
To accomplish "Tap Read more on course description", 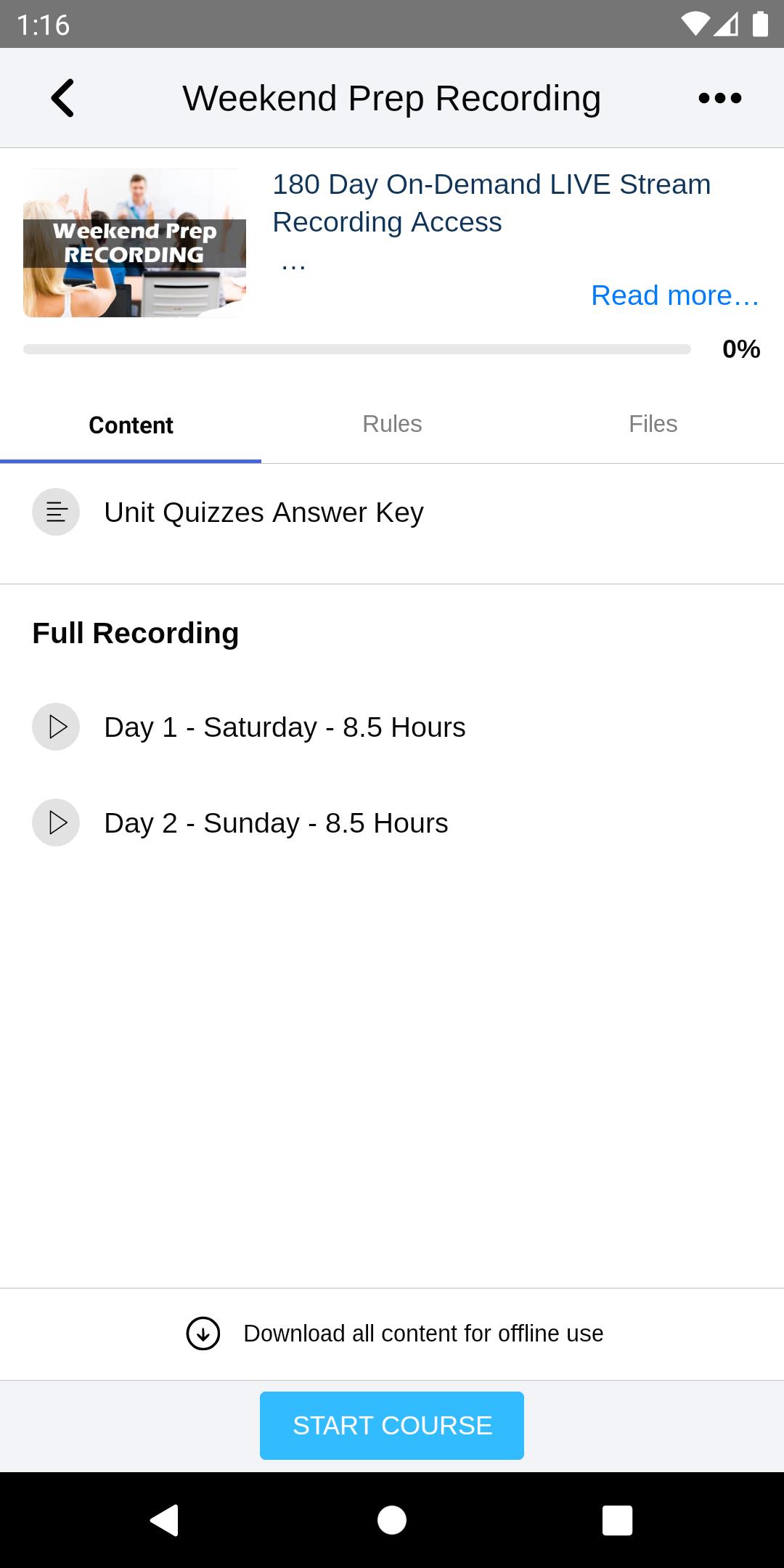I will coord(675,295).
